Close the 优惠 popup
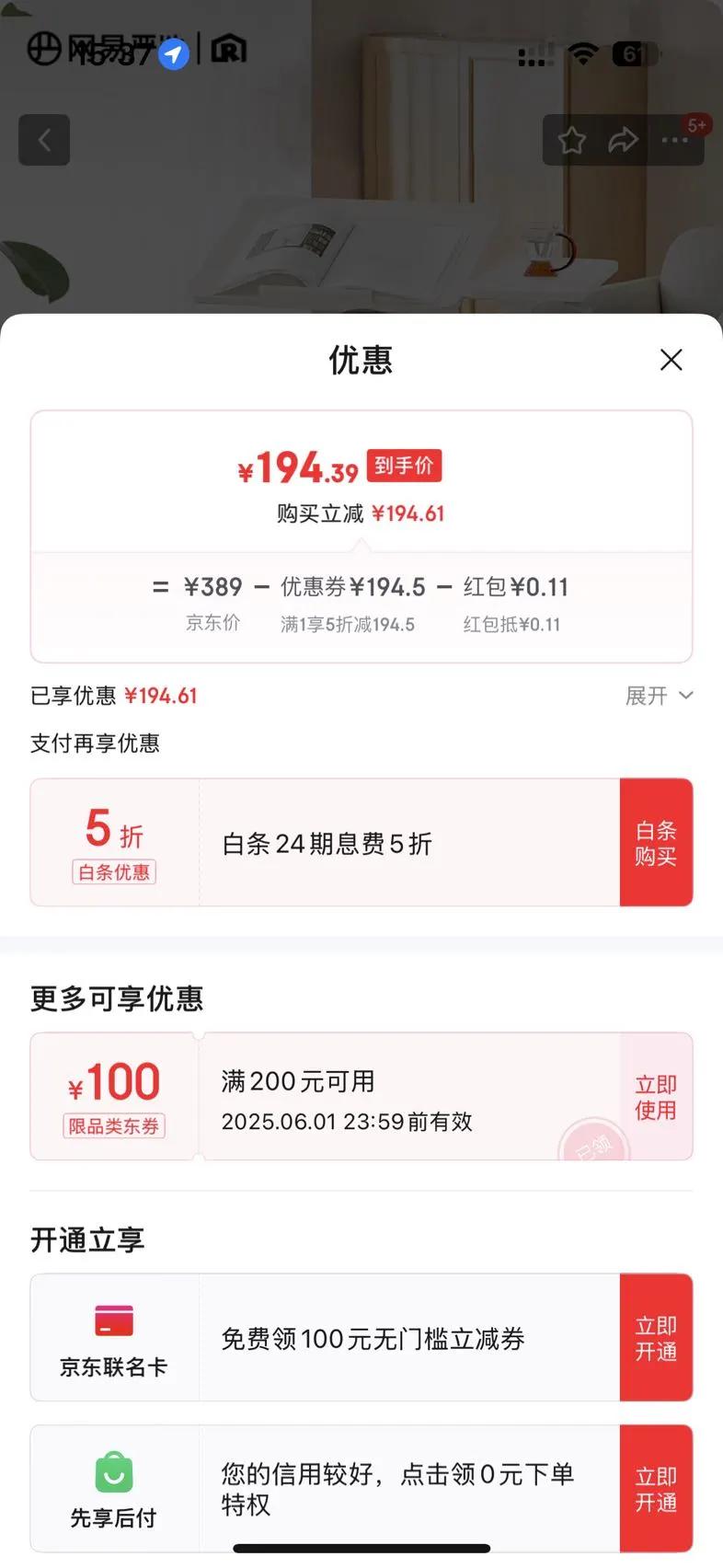The height and width of the screenshot is (1568, 723). (671, 360)
